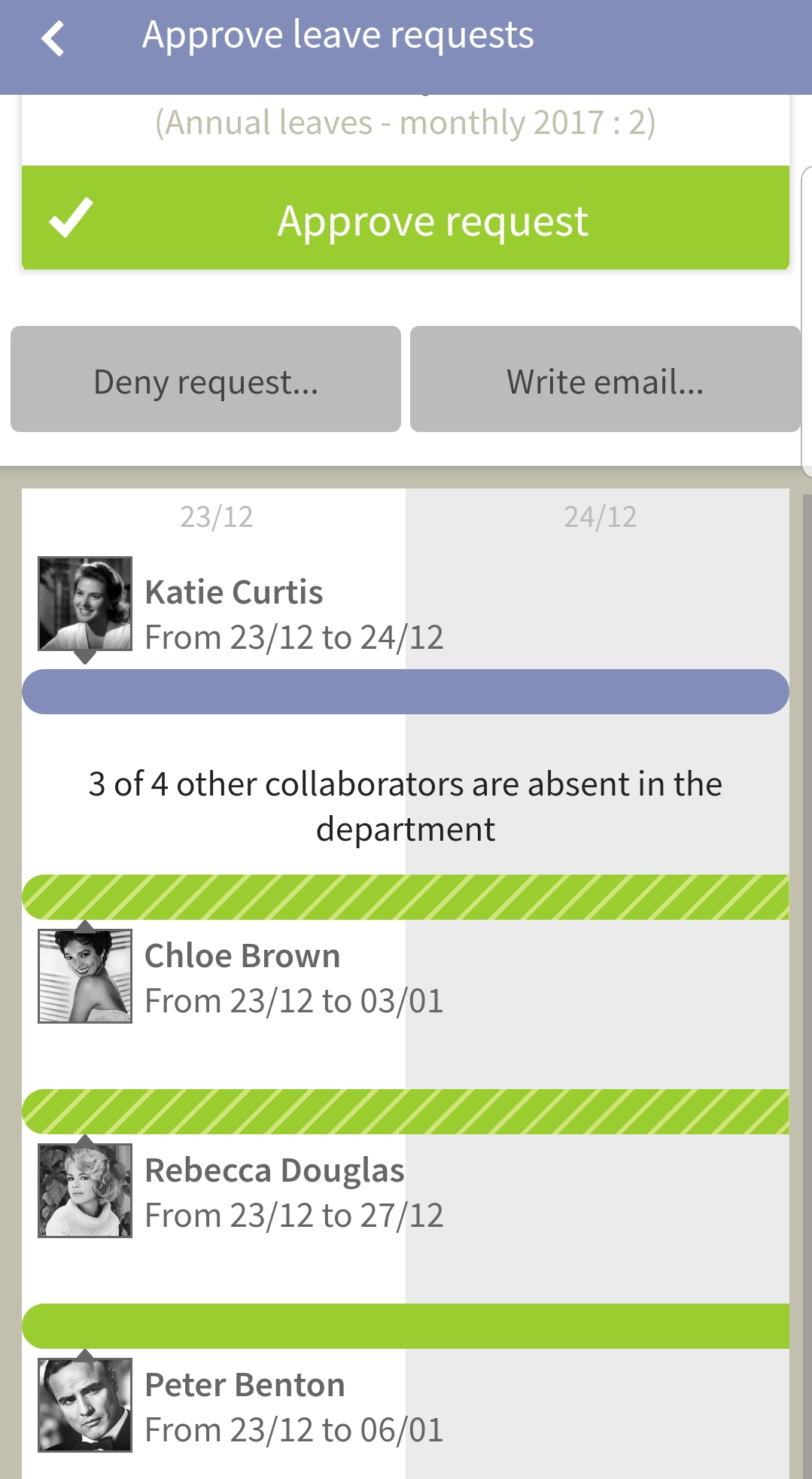Open Peter Benton's leave entry

[406, 1406]
